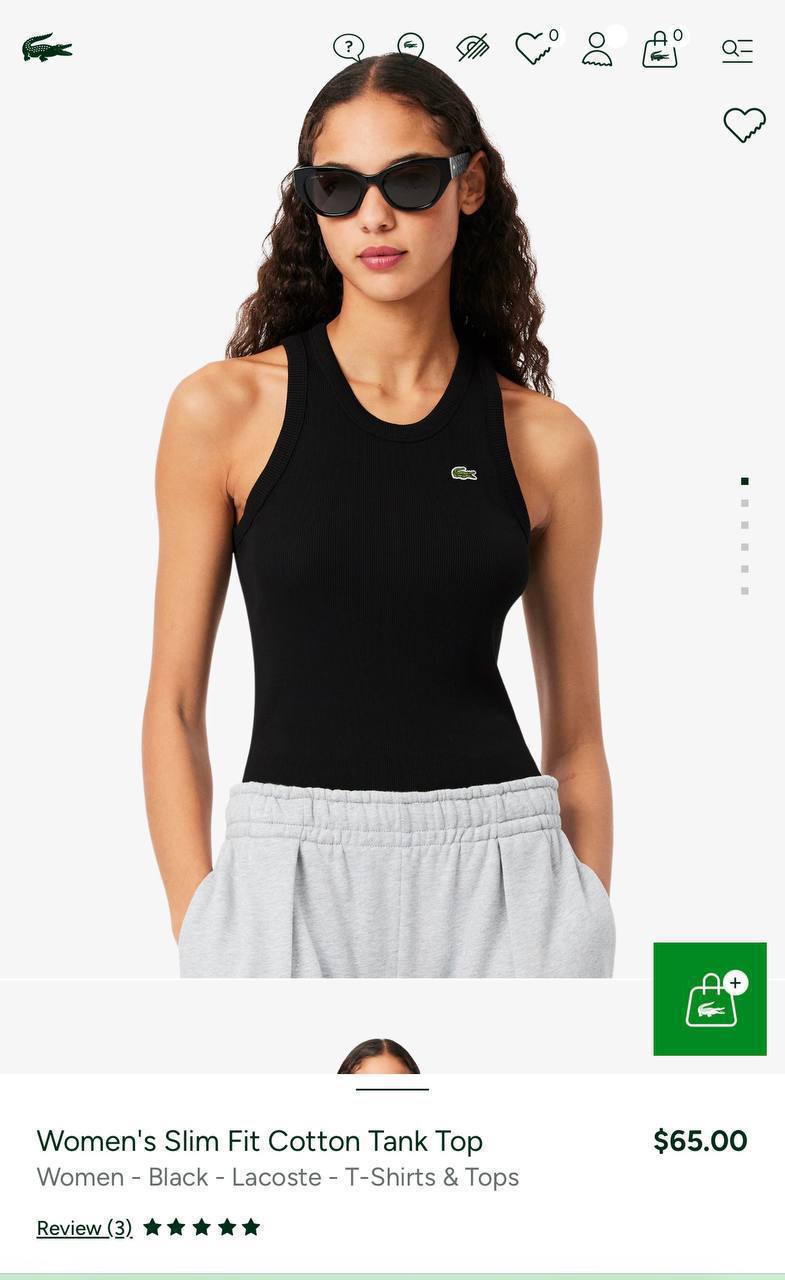Screen dimensions: 785x1280
Task: Open the search and menu icon
Action: pos(737,49)
